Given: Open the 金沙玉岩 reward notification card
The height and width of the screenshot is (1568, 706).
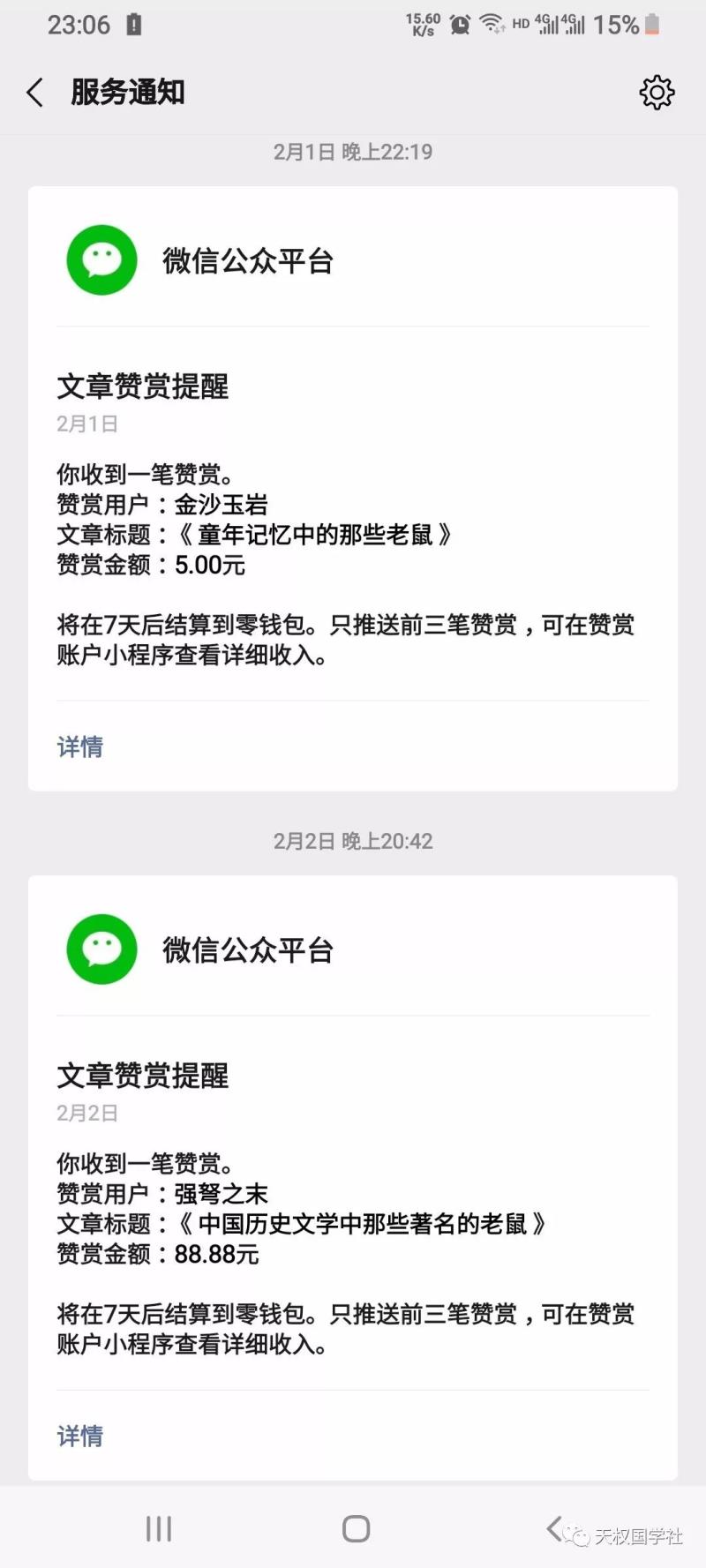Looking at the screenshot, I should click(x=353, y=521).
